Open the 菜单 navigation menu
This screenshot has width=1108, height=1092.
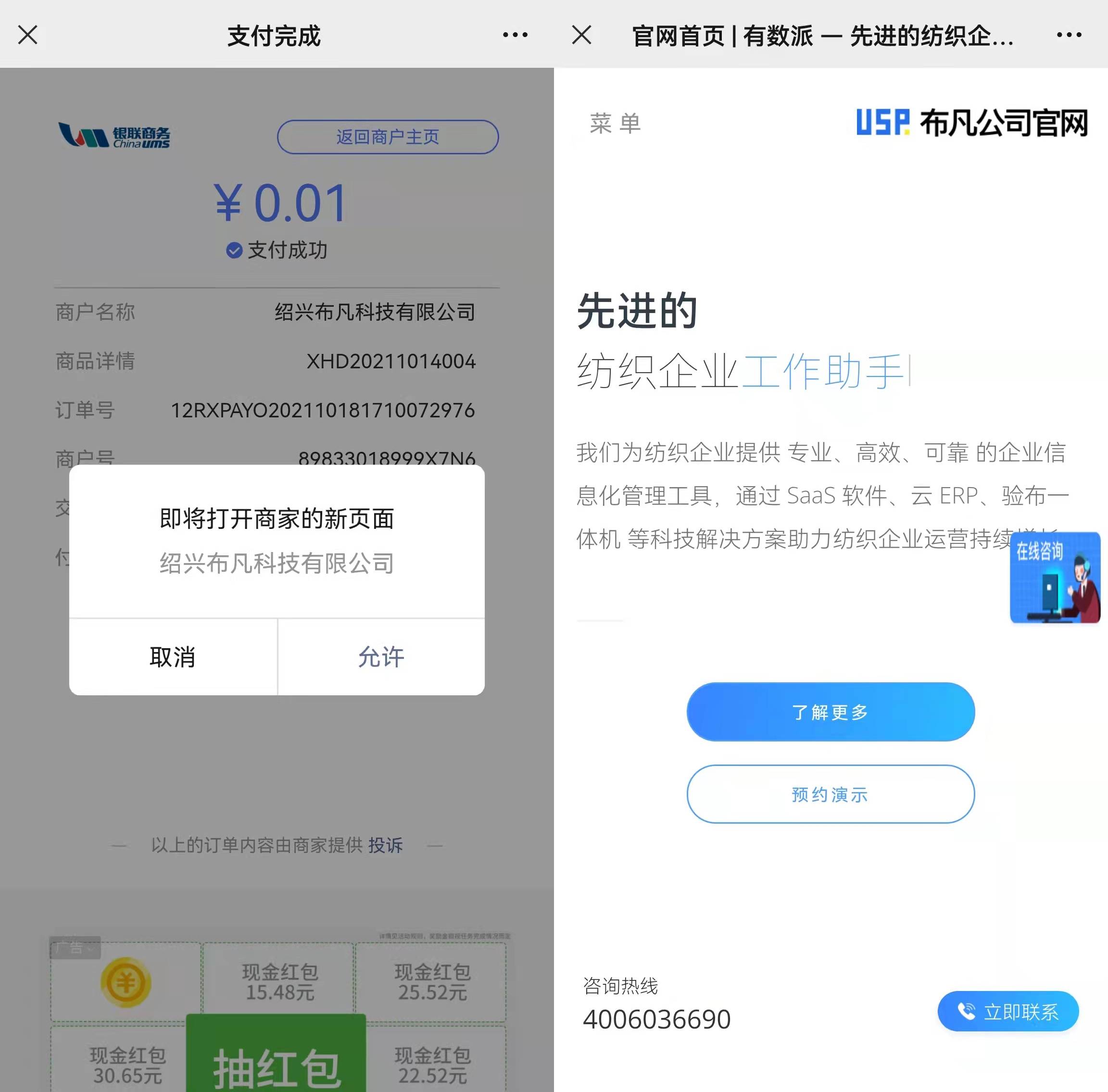pos(616,123)
